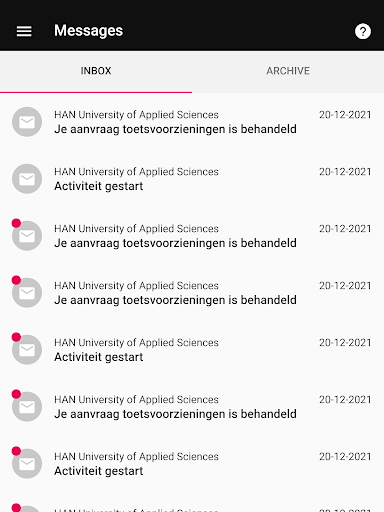Open the already-read 'Je aanvraag toetsvoorzieningen is behandeld' message
Image resolution: width=384 pixels, height=512 pixels.
click(192, 122)
